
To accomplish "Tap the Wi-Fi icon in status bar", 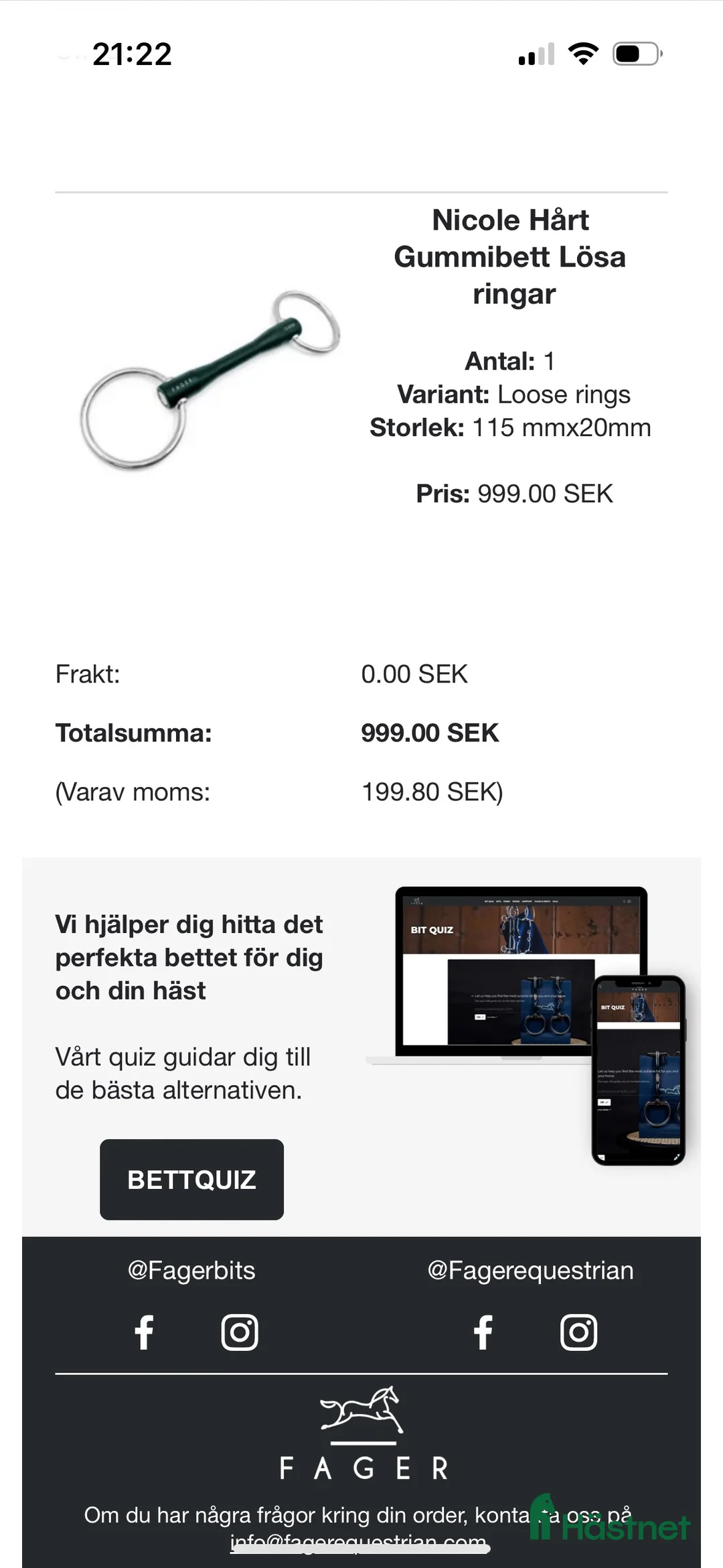I will pos(584,54).
